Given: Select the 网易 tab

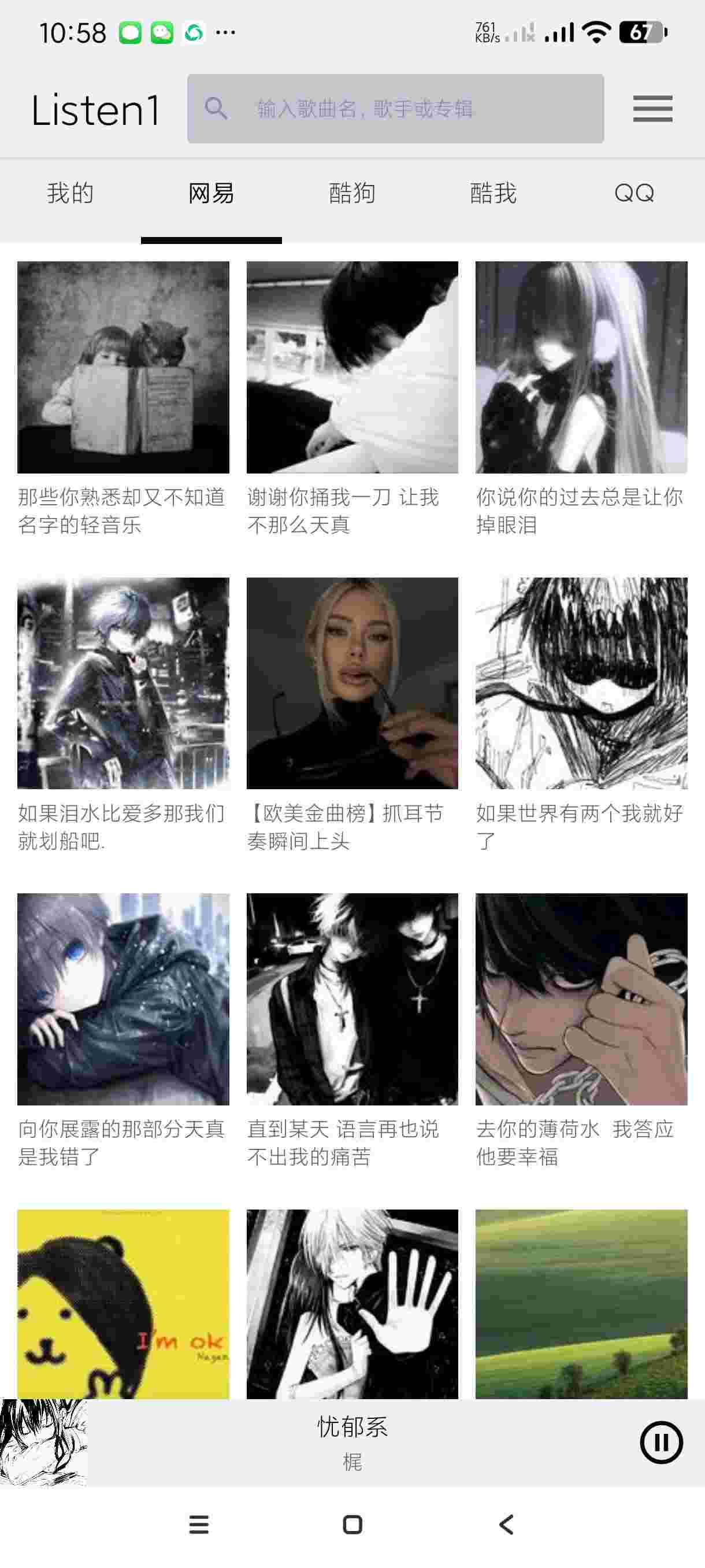Looking at the screenshot, I should point(211,194).
